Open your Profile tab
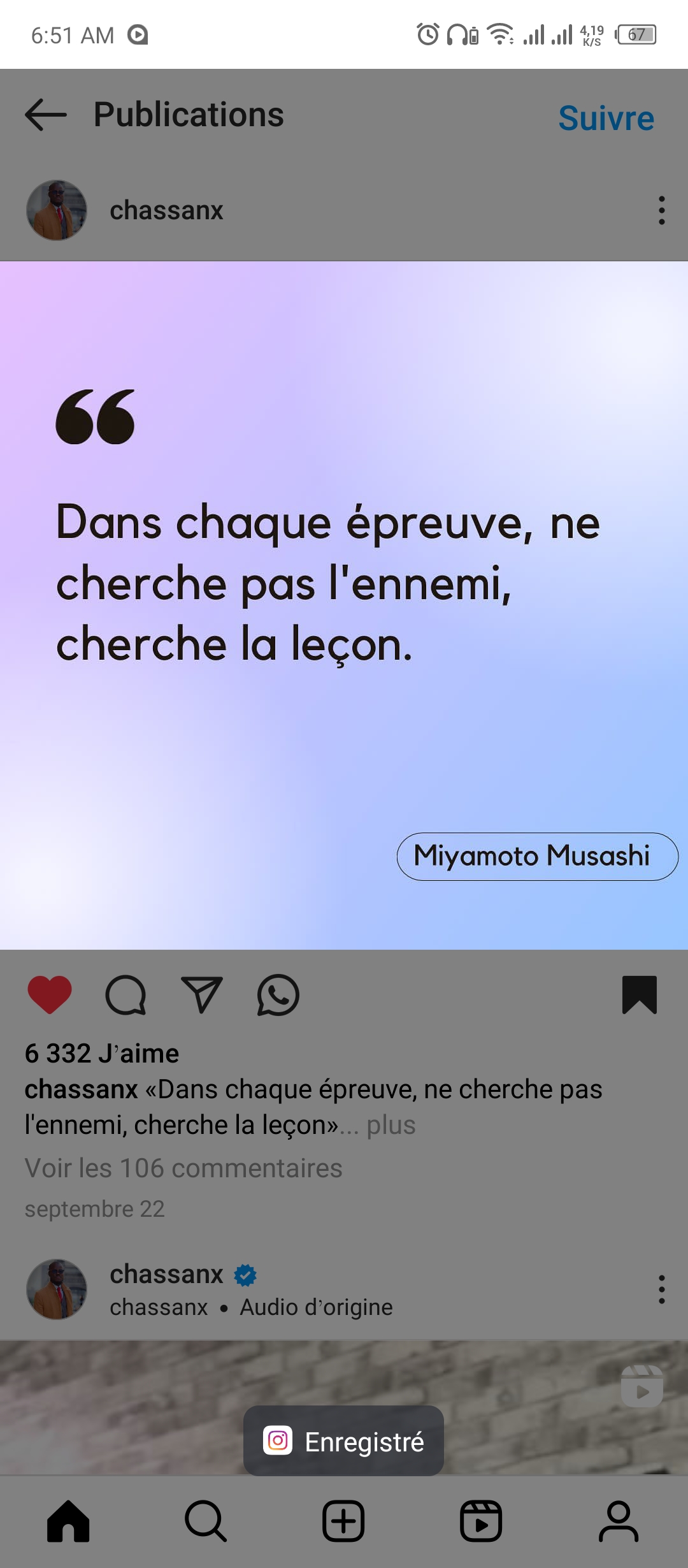The image size is (688, 1568). [619, 1521]
